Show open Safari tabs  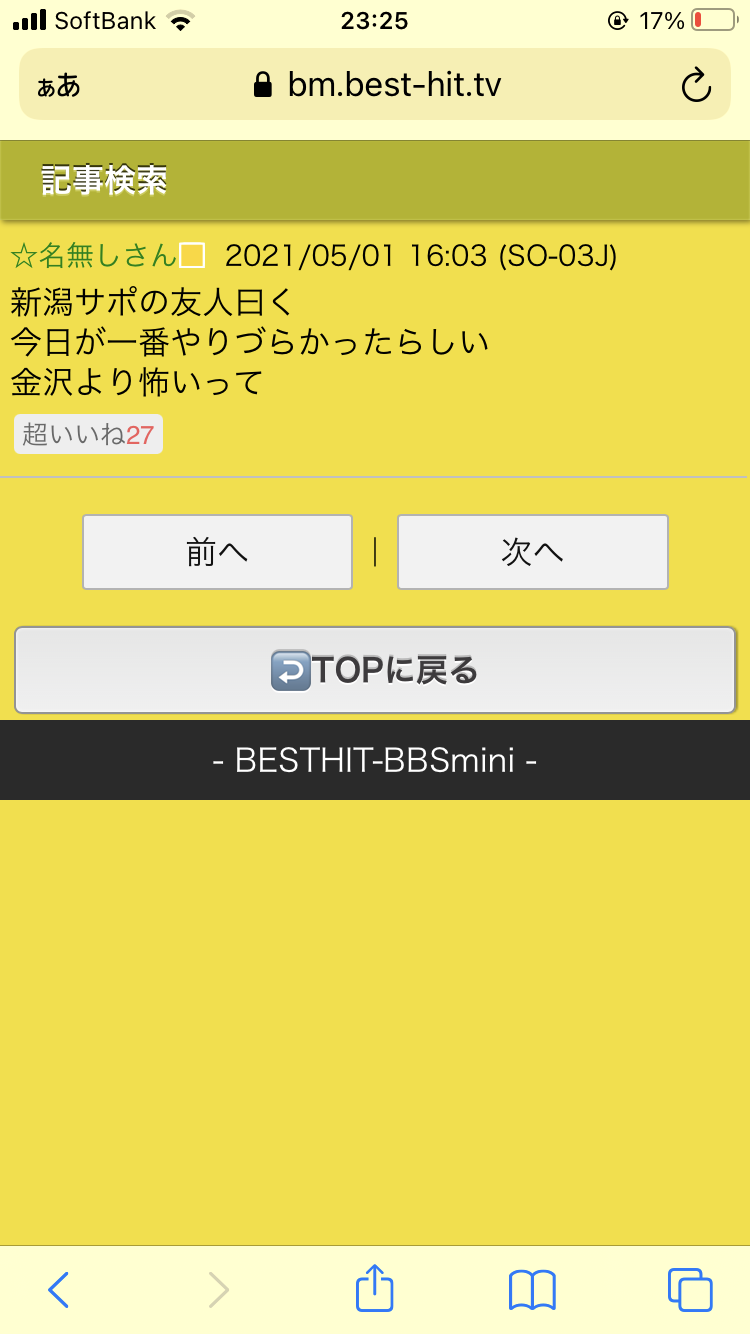coord(690,1290)
